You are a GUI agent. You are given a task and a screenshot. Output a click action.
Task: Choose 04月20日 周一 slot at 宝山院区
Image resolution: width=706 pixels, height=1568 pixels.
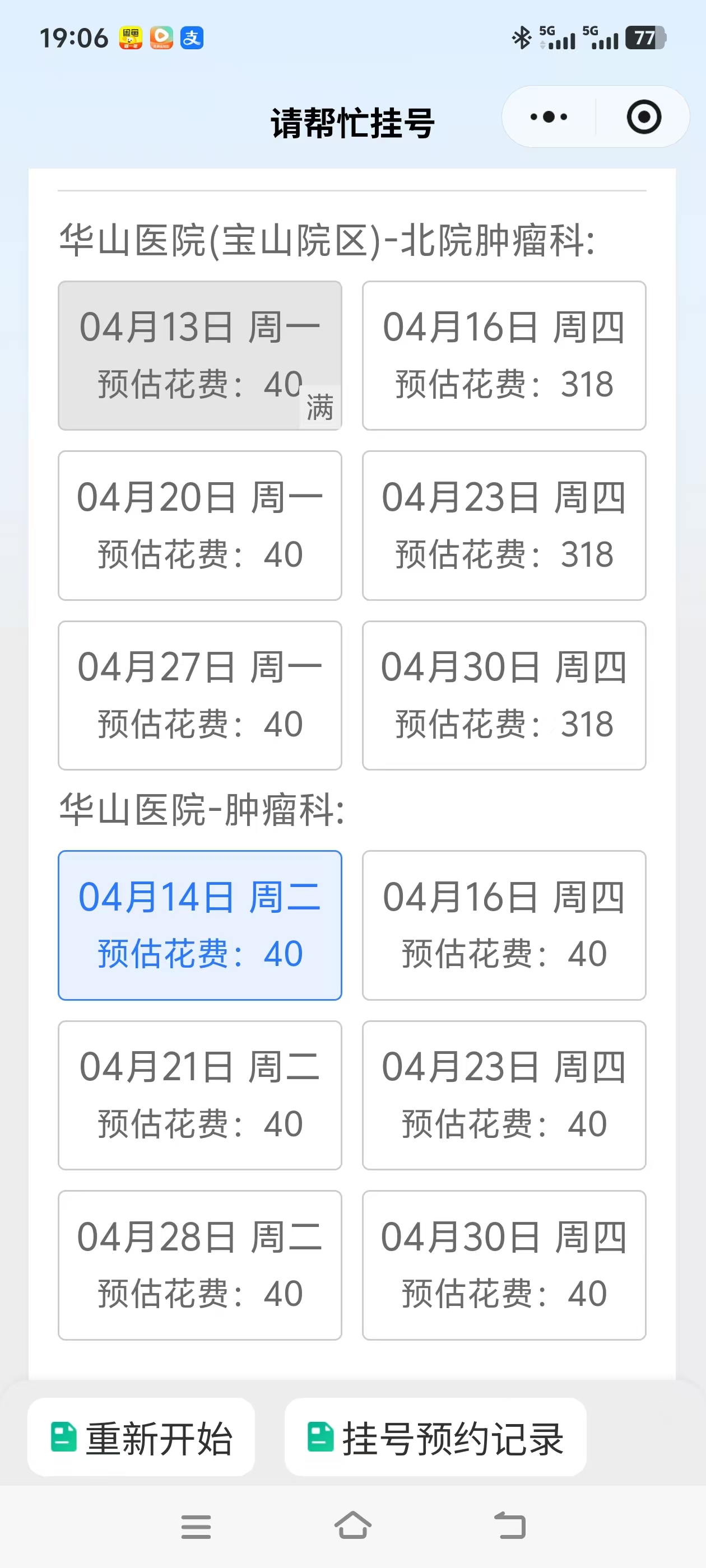(200, 525)
